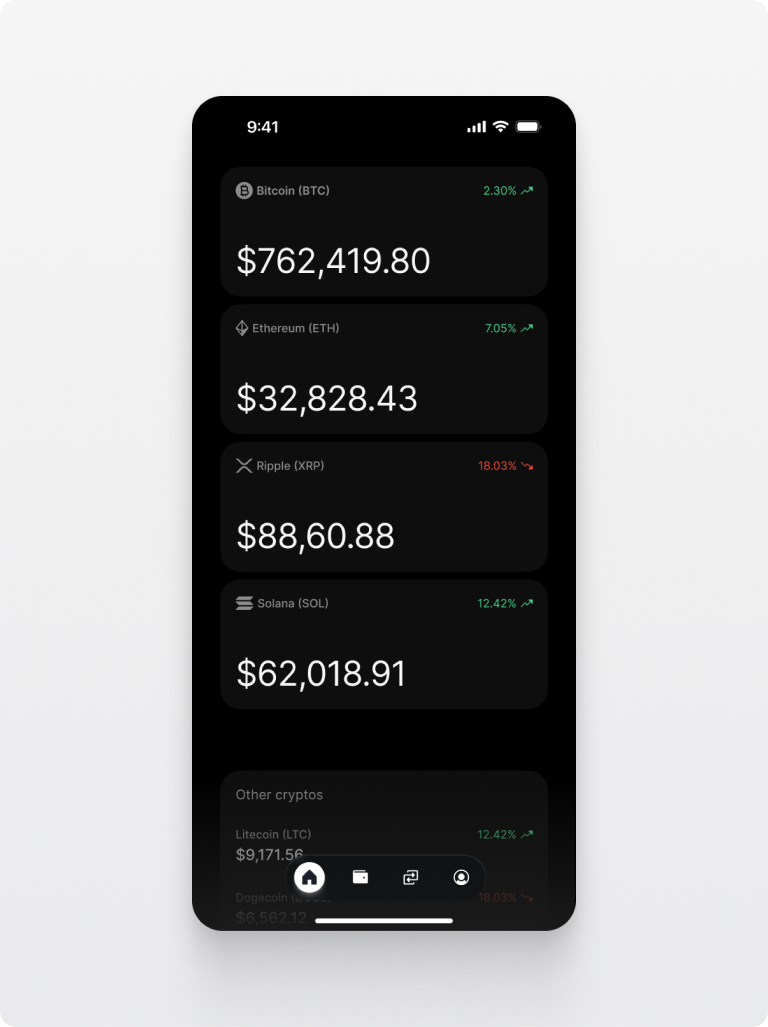The image size is (768, 1027).
Task: Select the Home icon in the bottom bar
Action: [x=310, y=878]
